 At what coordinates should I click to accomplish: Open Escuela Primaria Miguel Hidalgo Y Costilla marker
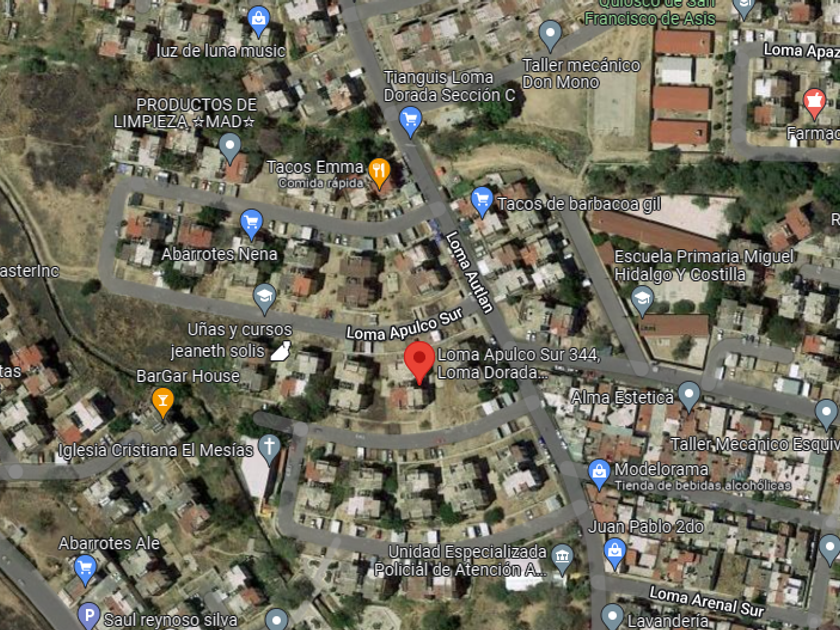642,301
